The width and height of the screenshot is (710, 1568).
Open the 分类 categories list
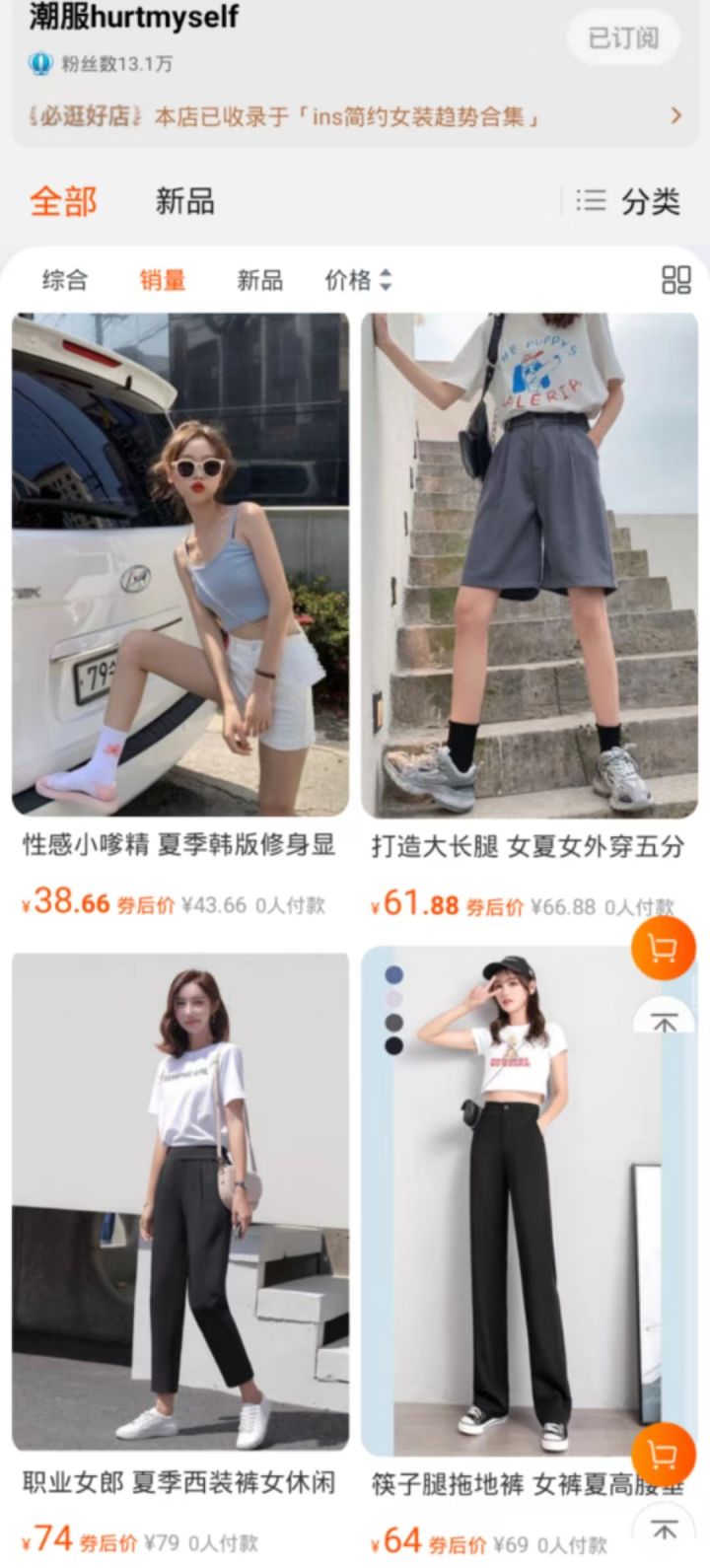point(629,202)
